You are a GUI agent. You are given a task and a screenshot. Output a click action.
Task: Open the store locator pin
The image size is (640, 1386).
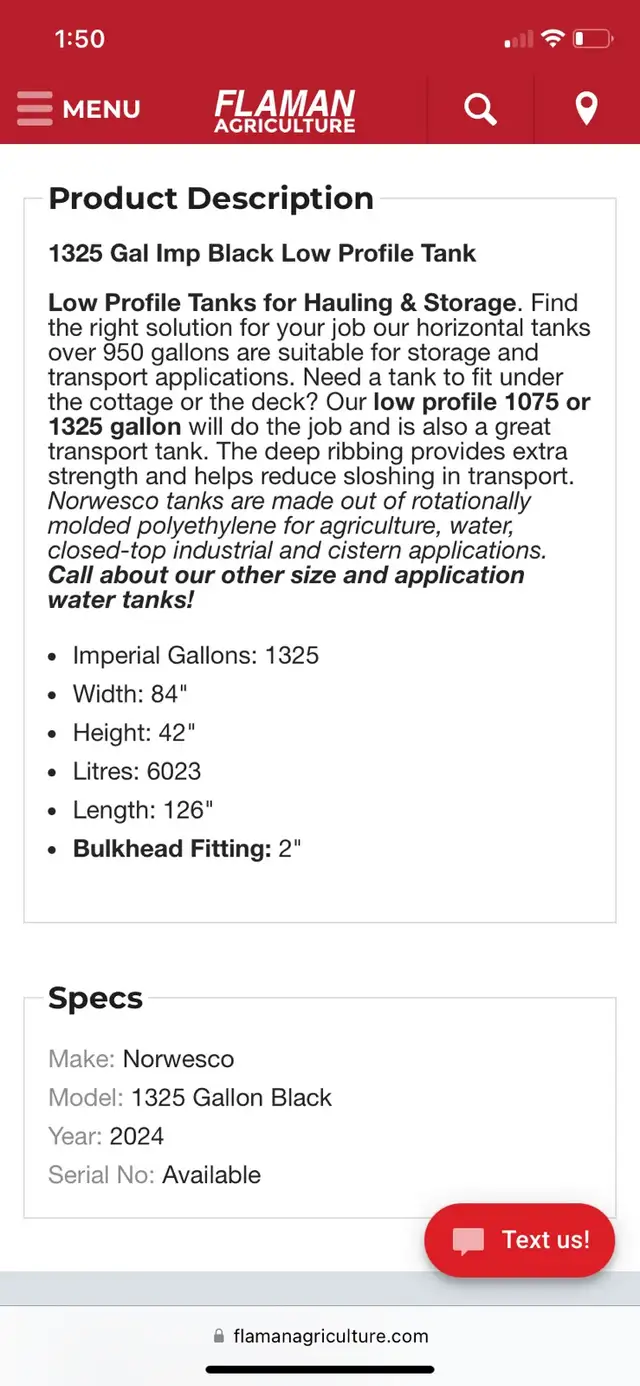pyautogui.click(x=587, y=109)
